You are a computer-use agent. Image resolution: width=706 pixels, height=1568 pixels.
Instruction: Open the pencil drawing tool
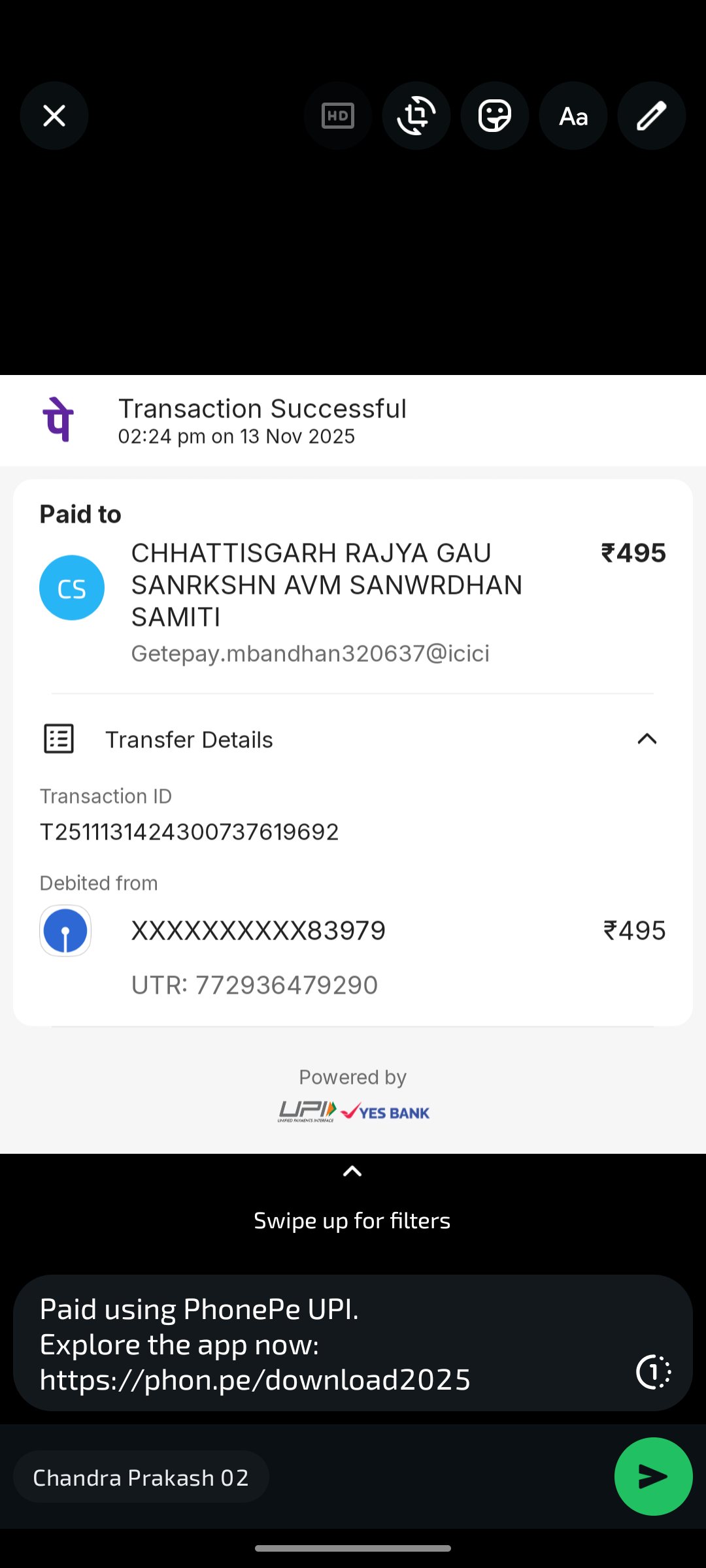(x=652, y=116)
